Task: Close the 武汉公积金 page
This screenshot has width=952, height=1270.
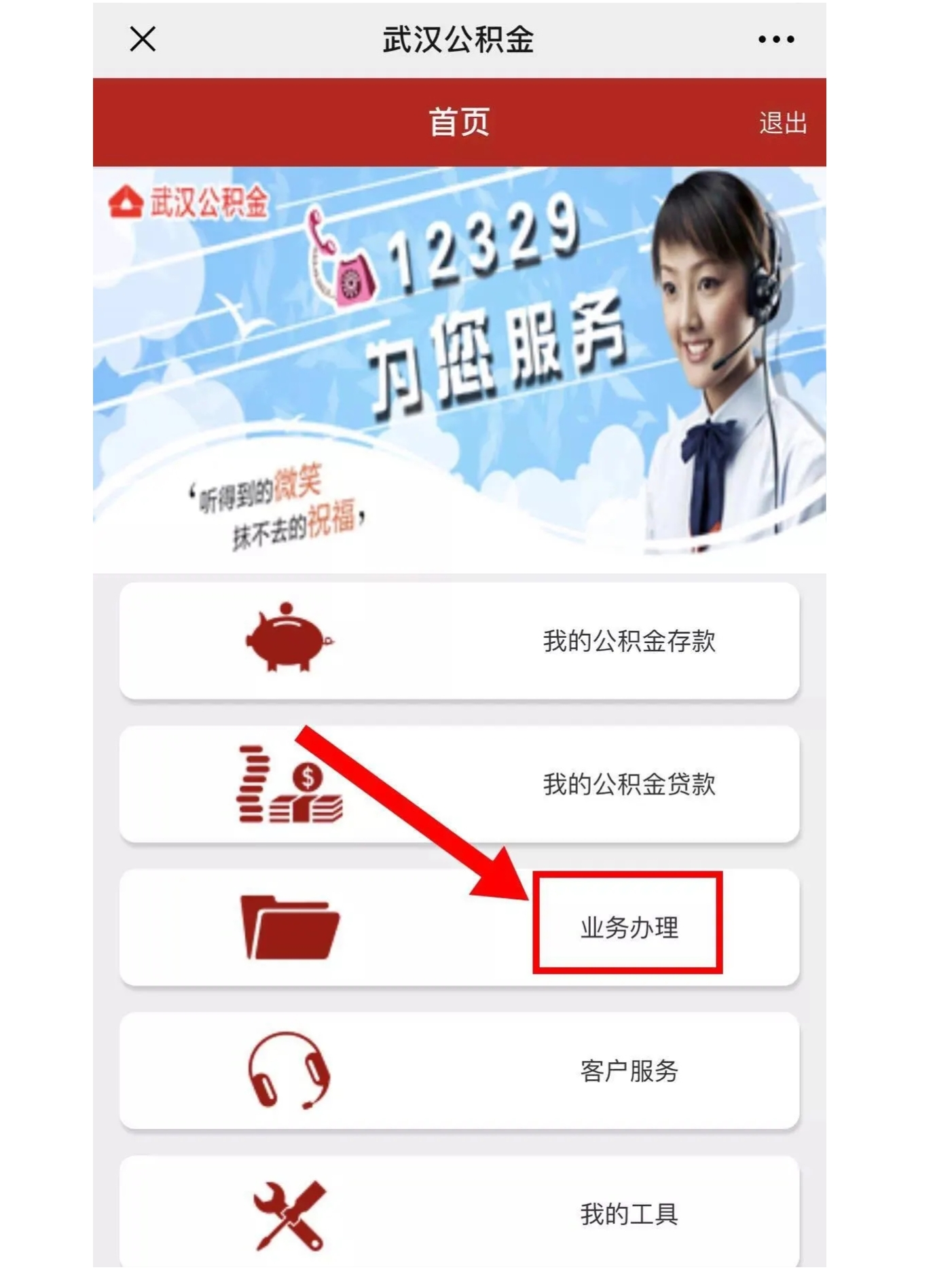Action: click(143, 39)
